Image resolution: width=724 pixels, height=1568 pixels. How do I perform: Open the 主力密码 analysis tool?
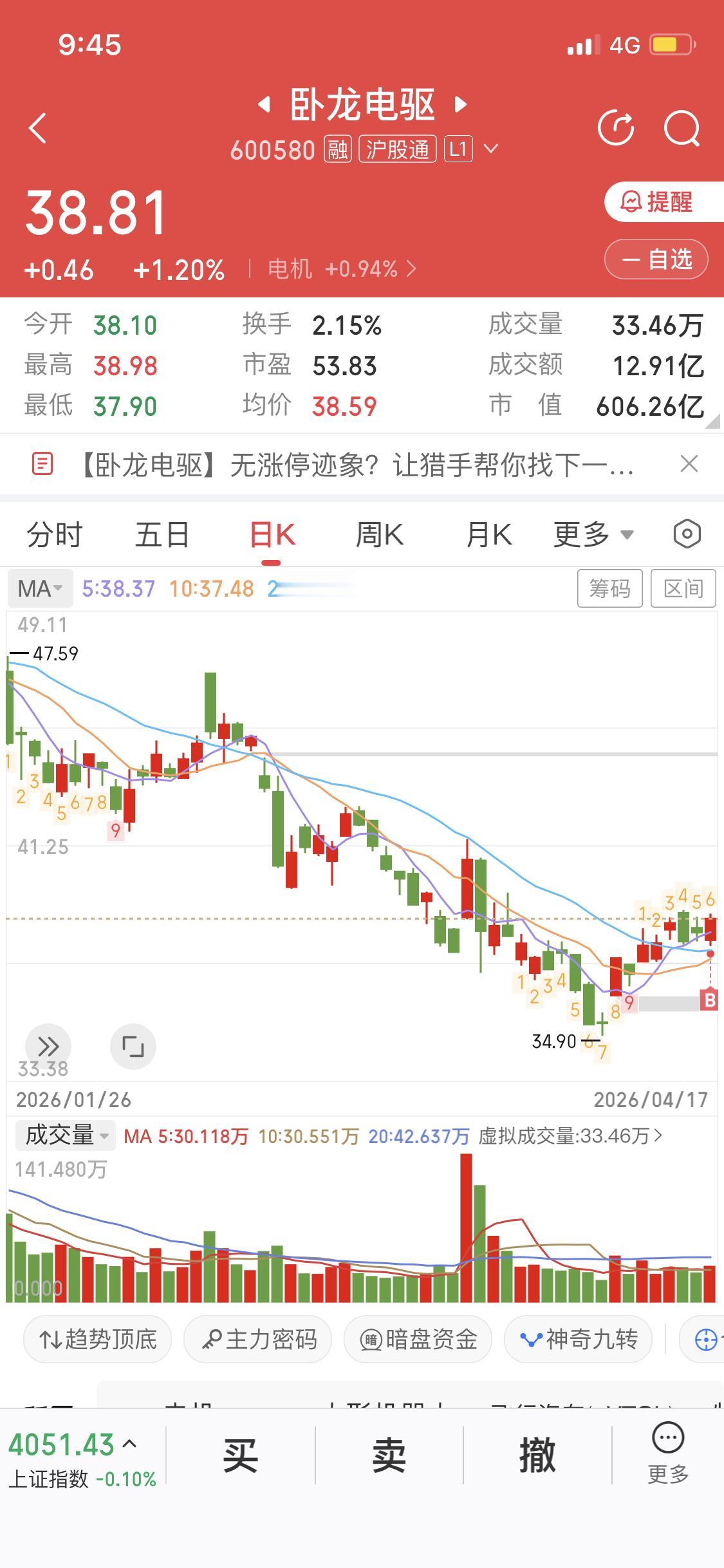[257, 1338]
